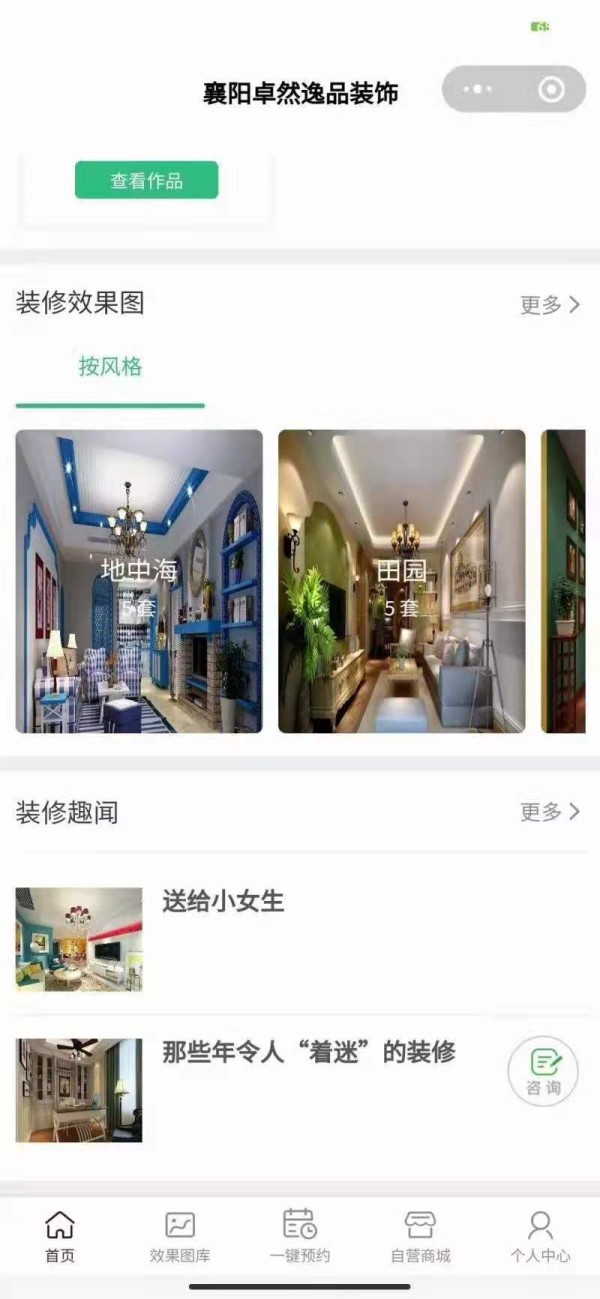Switch to the 自营商城 tab

[x=420, y=1236]
